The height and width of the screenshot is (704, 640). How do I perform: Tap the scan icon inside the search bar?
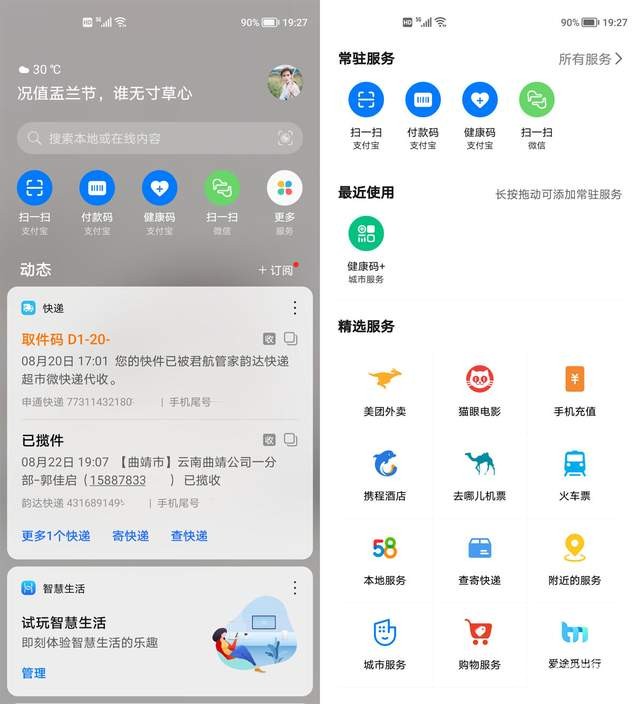(x=285, y=138)
